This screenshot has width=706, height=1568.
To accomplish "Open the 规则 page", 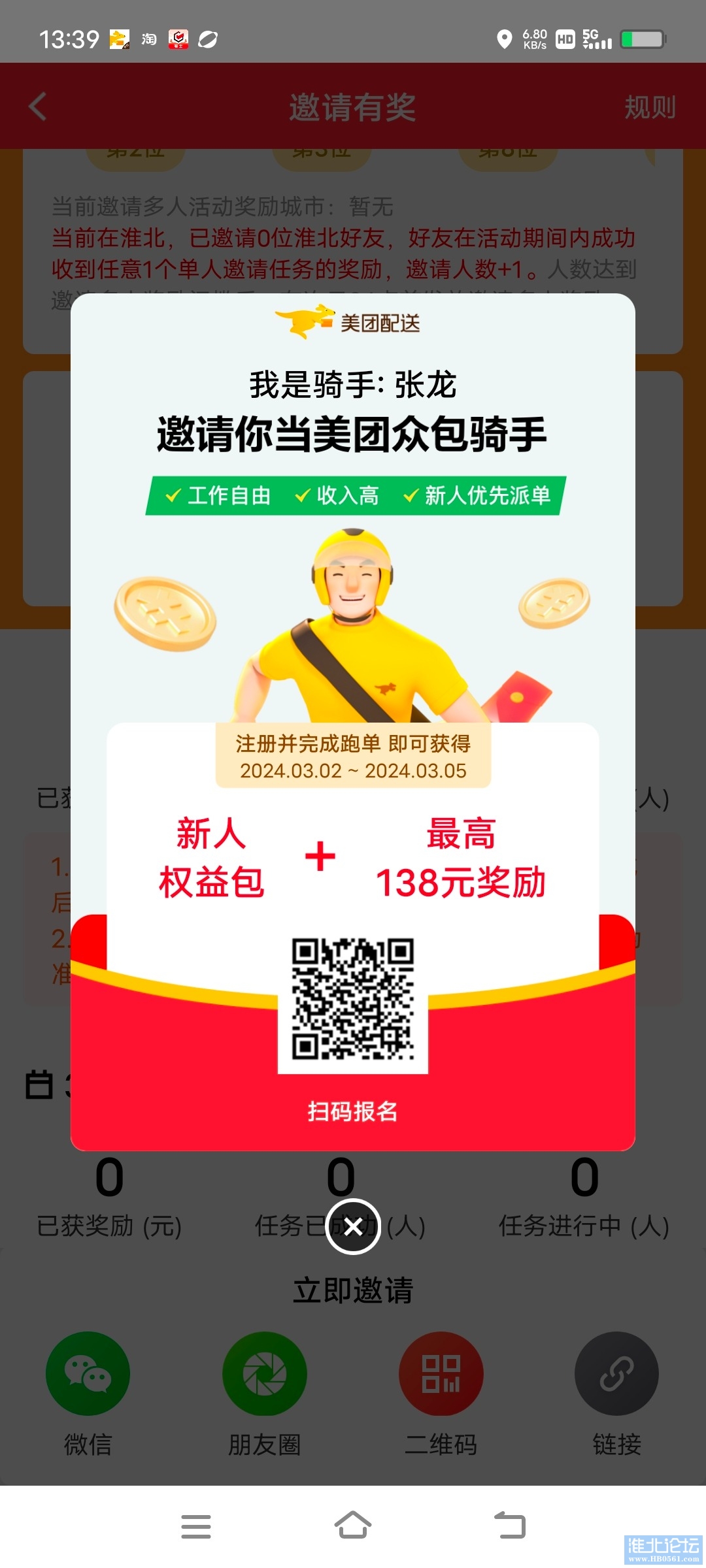I will click(649, 107).
